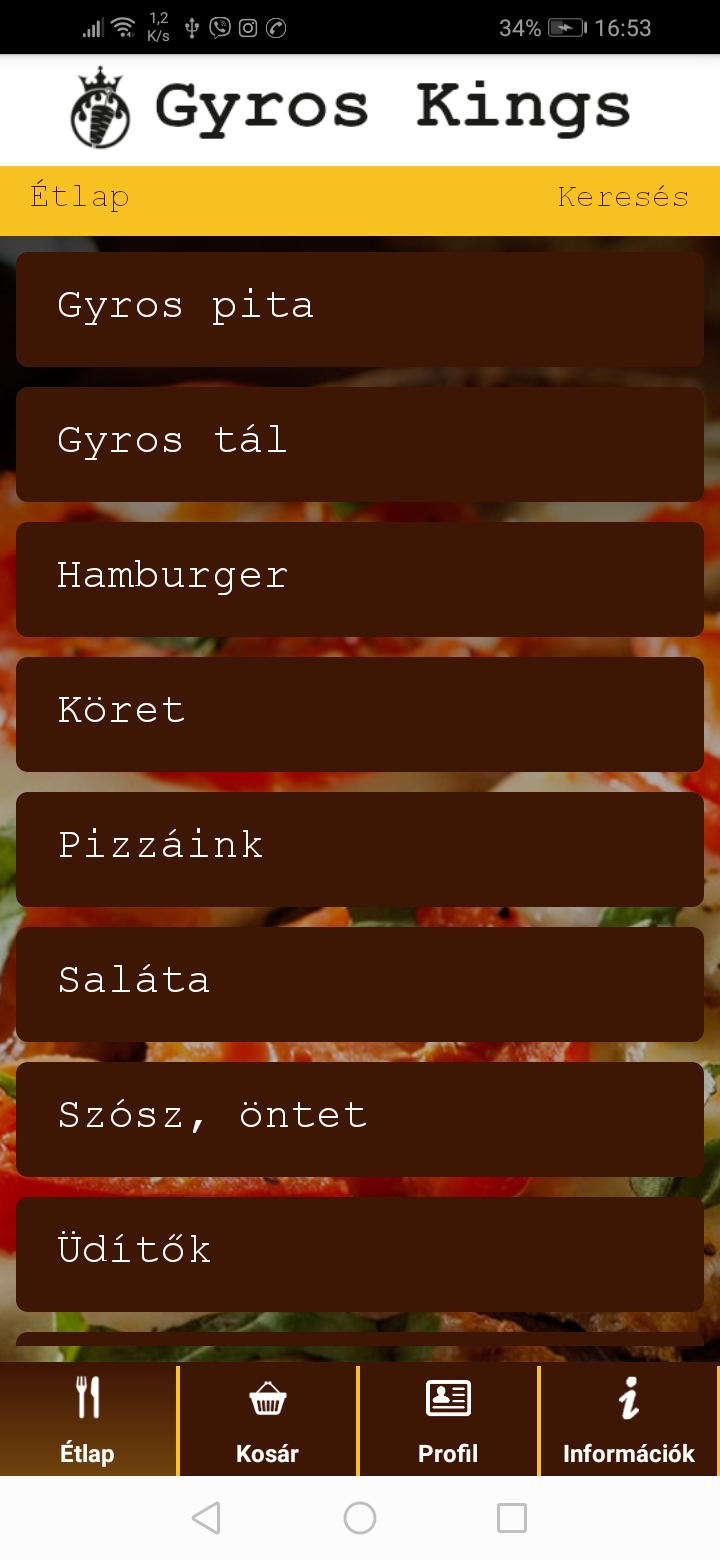This screenshot has width=720, height=1560.
Task: Browse the Hamburger category
Action: [x=360, y=579]
